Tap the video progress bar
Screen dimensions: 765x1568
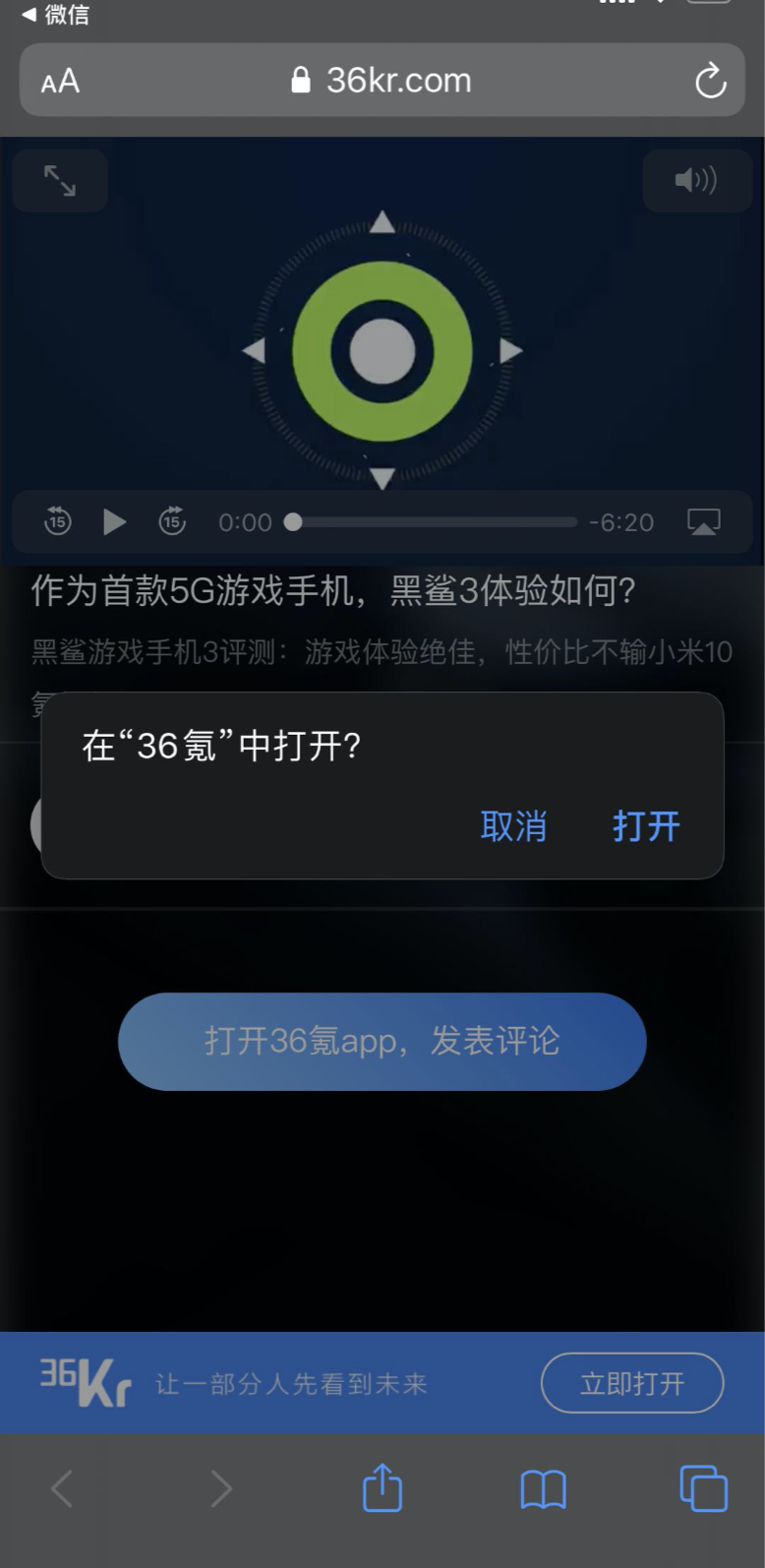coord(433,522)
